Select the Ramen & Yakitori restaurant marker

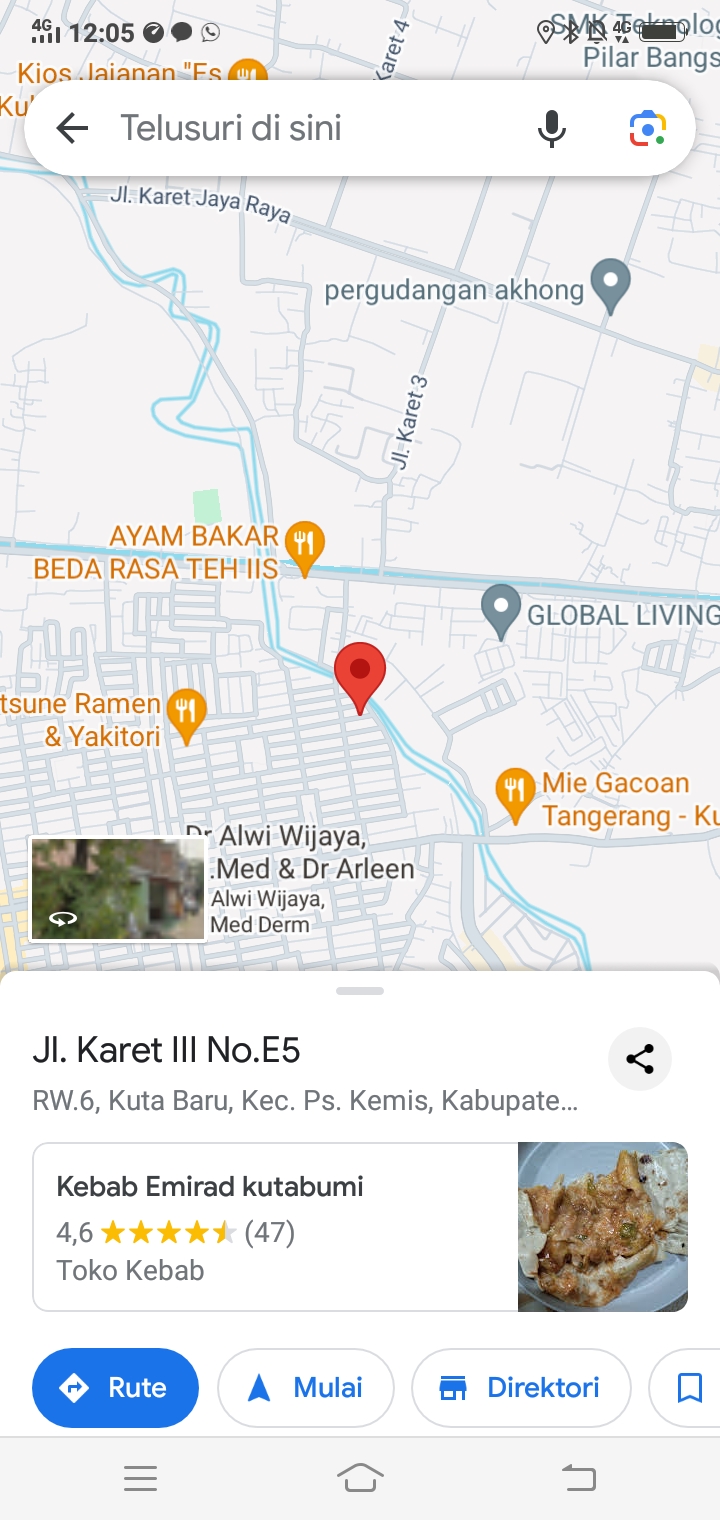point(185,712)
